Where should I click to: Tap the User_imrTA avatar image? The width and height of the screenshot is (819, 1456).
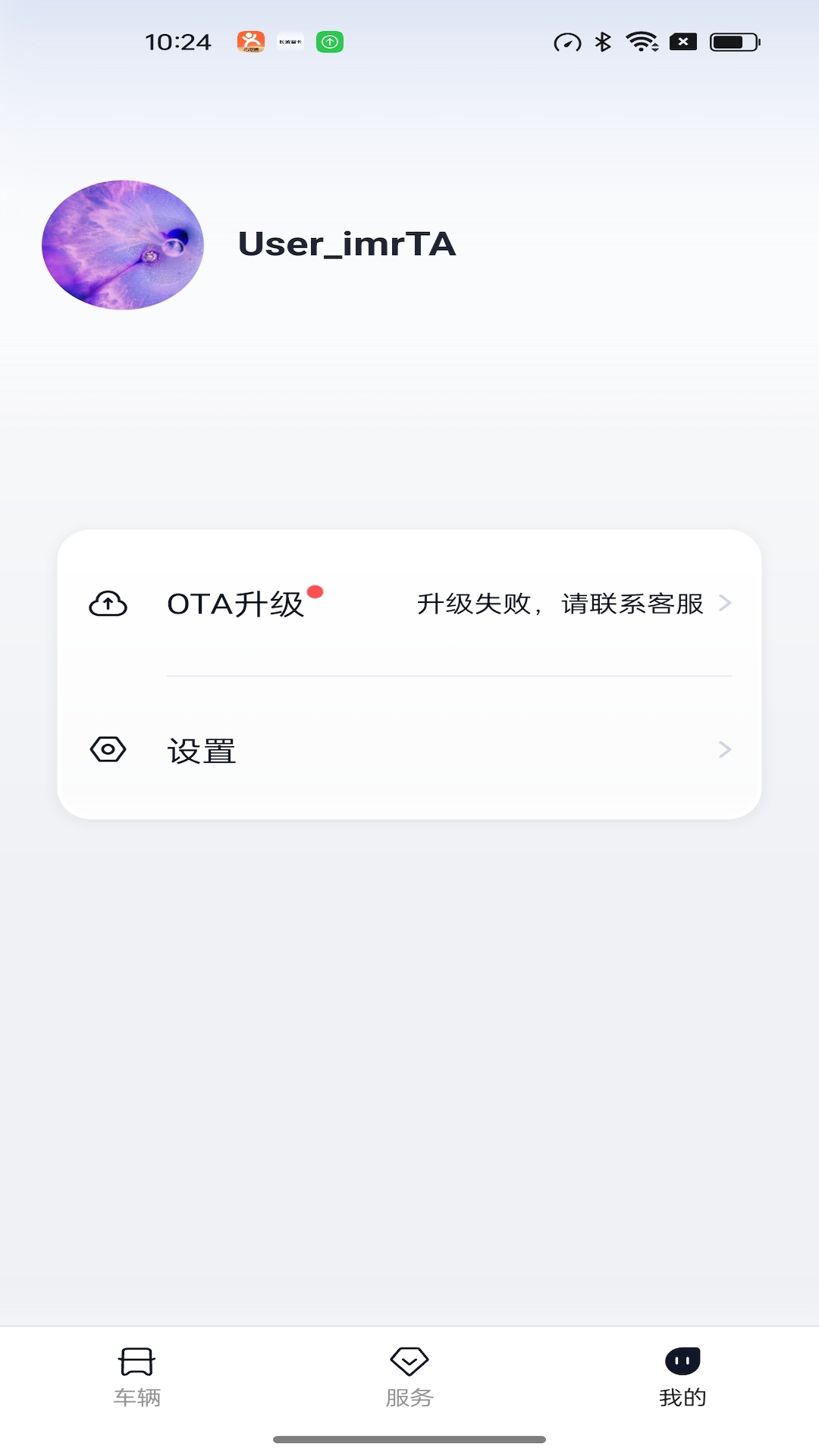(123, 244)
